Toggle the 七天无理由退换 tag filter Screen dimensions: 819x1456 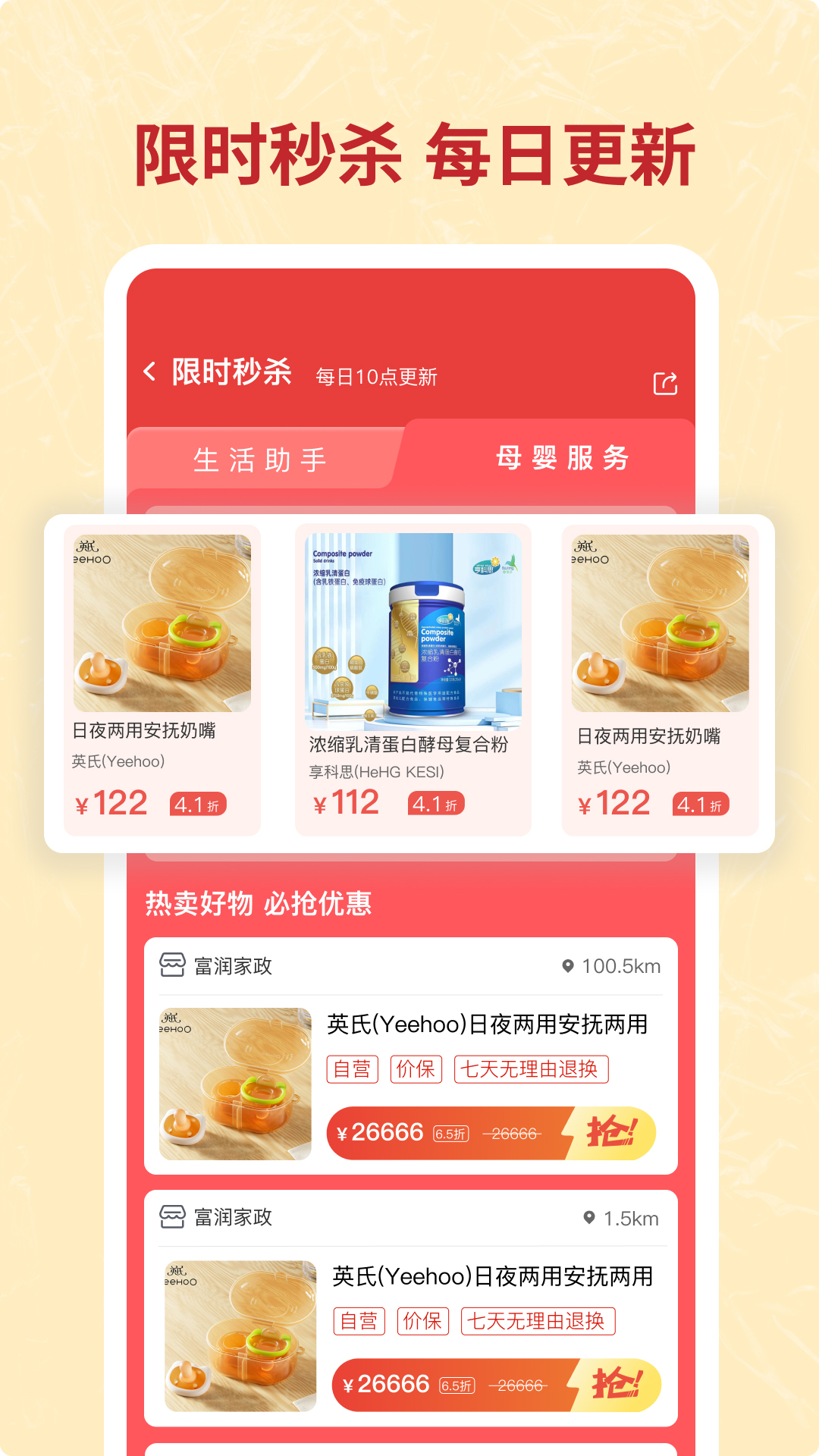point(531,1069)
